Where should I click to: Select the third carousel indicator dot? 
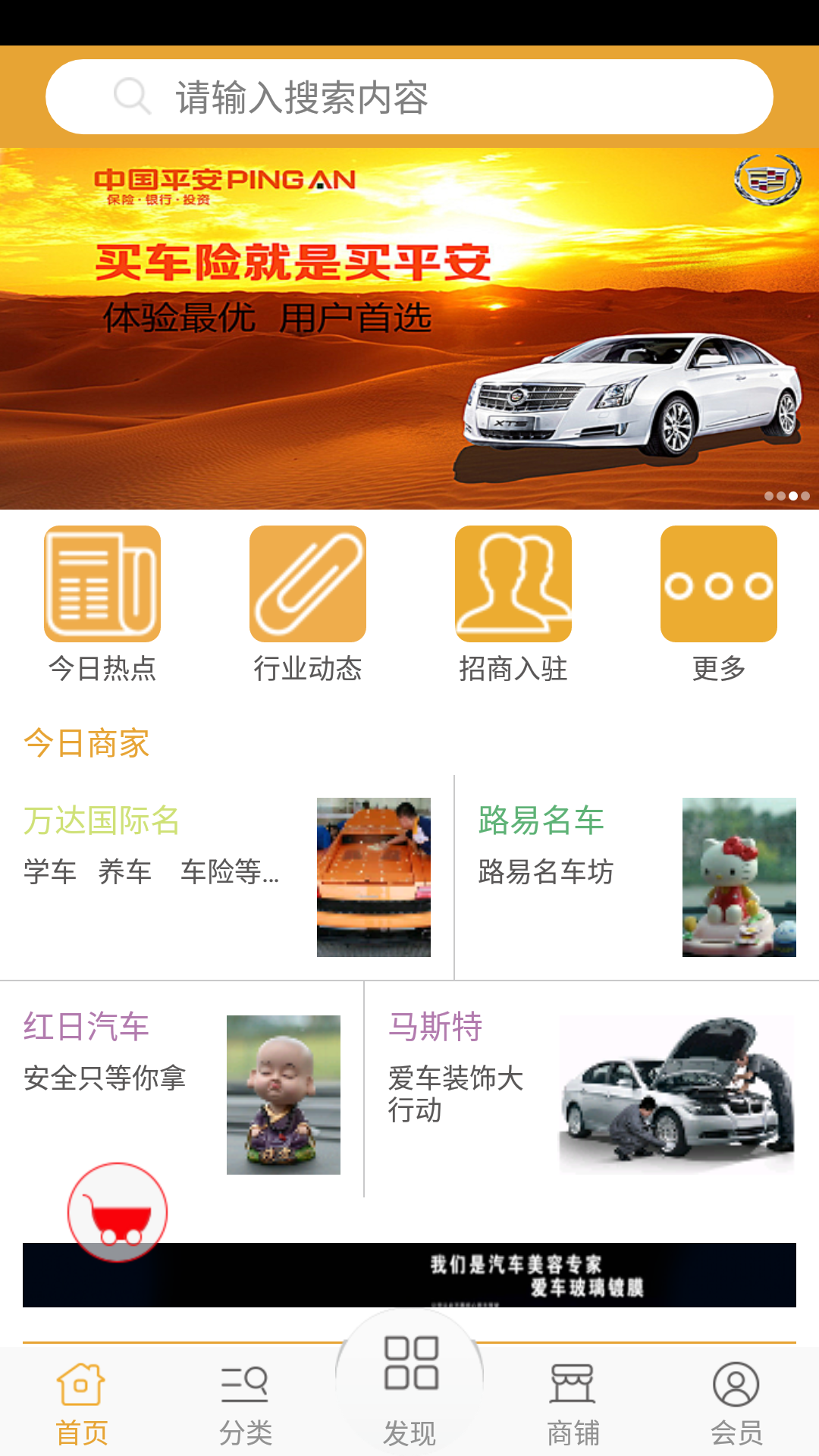coord(792,496)
